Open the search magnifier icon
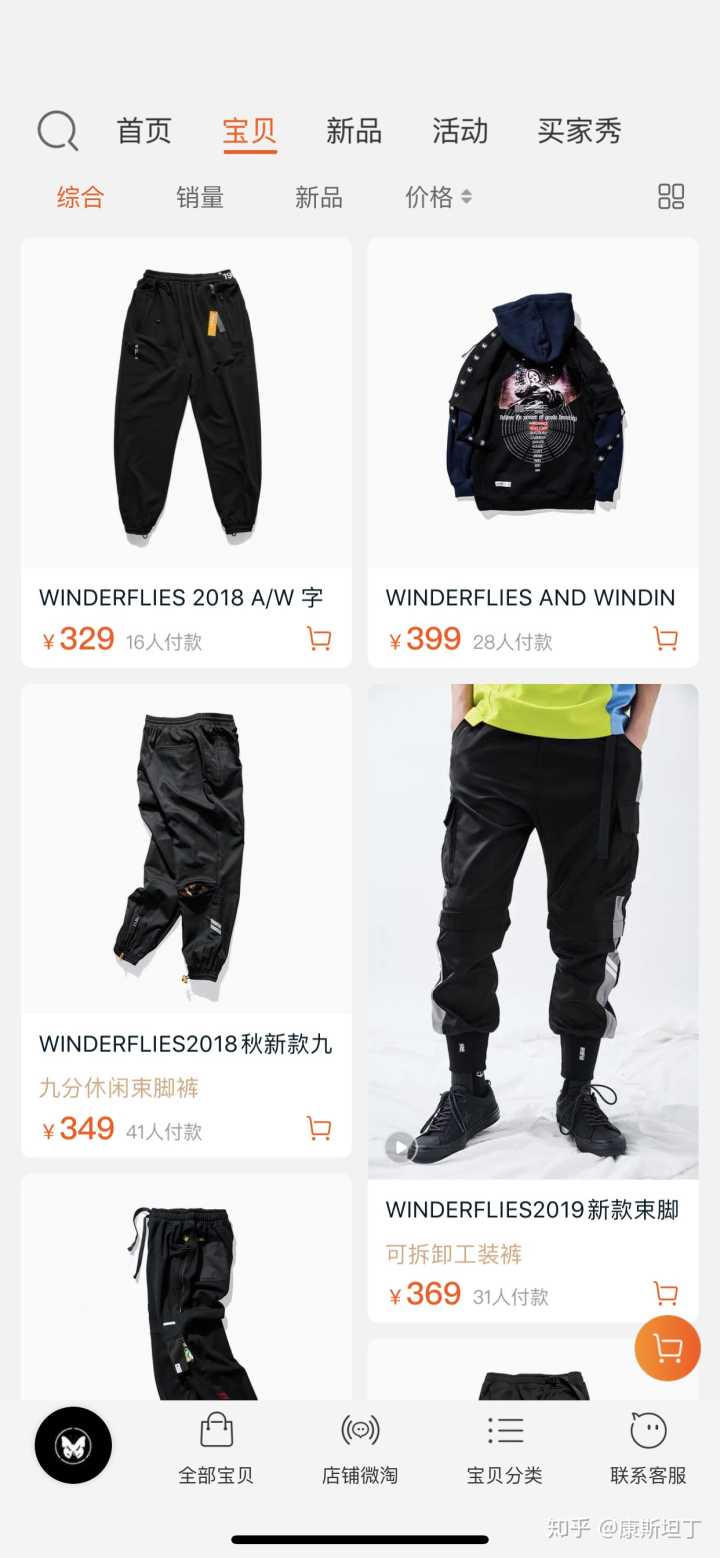Viewport: 720px width, 1558px height. [x=57, y=131]
